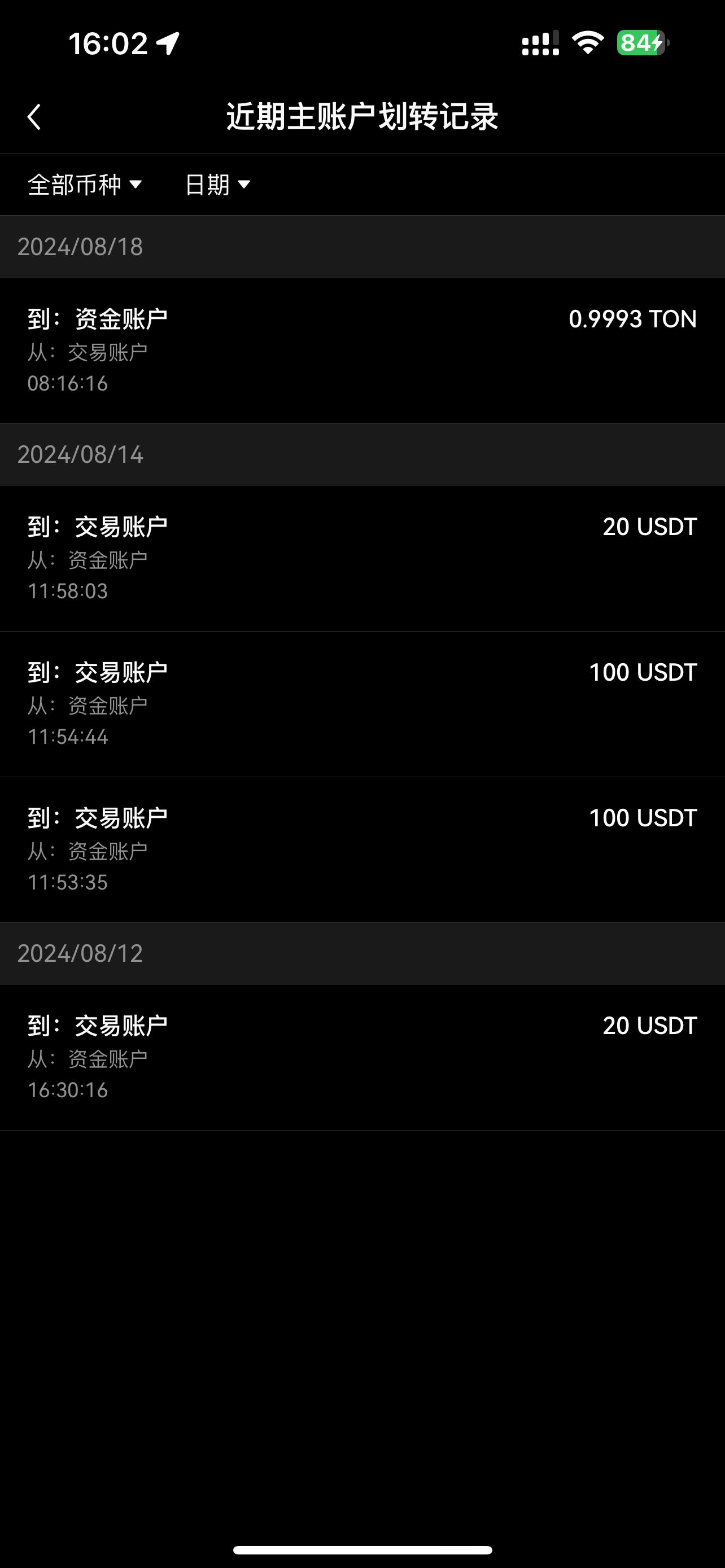Tap the 100 USDT transfer at 11:54:44
The width and height of the screenshot is (725, 1568).
pyautogui.click(x=362, y=700)
